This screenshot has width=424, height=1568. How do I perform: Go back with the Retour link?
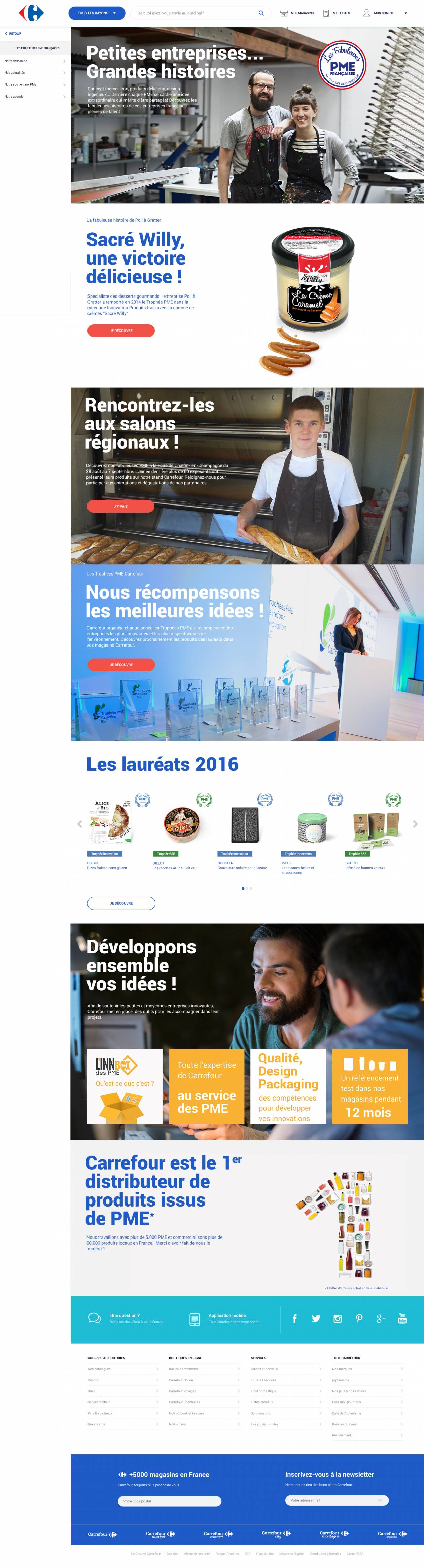13,33
